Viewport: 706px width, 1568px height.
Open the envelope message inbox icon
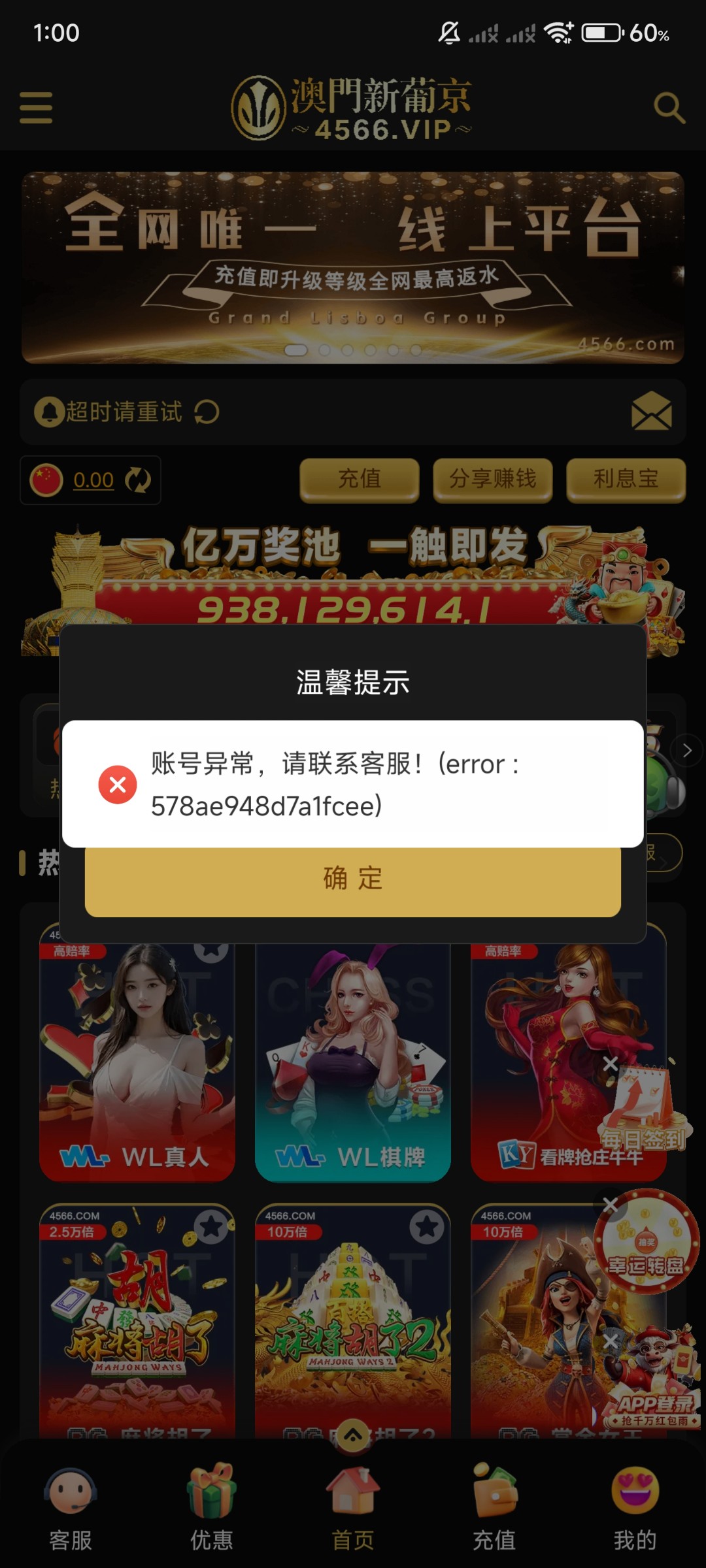tap(652, 412)
